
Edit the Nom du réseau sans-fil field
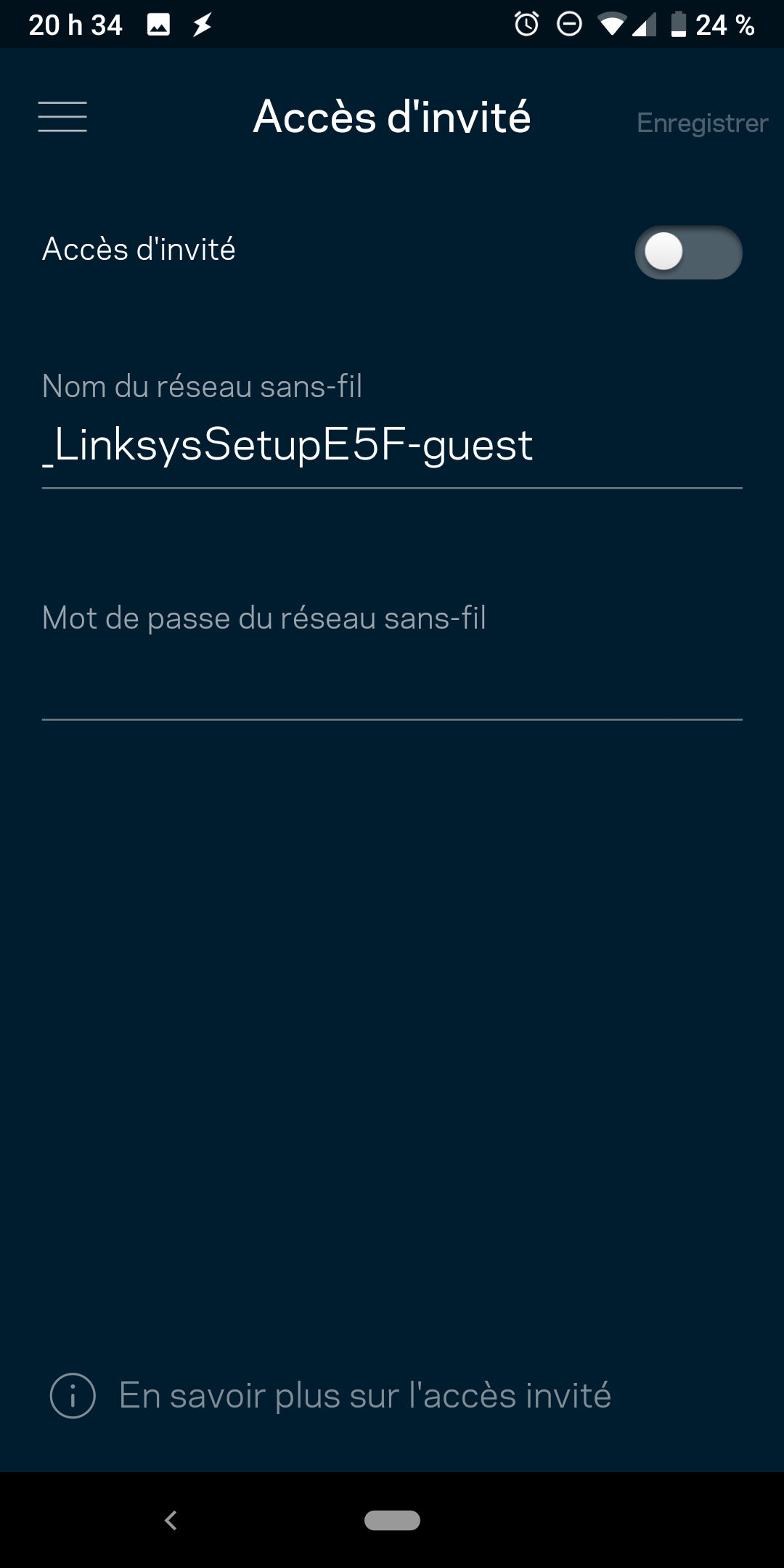coord(391,445)
